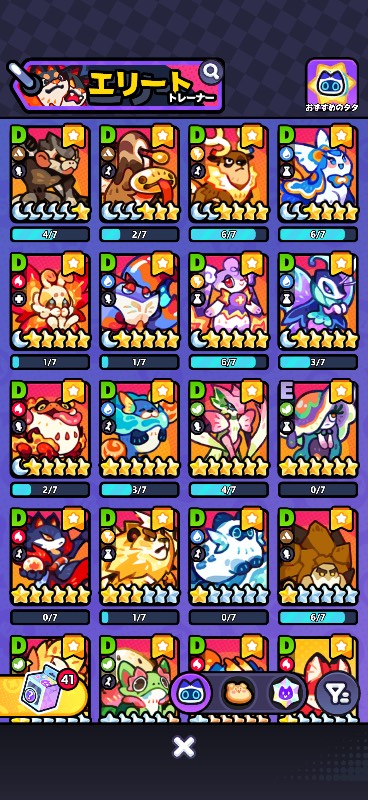The height and width of the screenshot is (800, 368).
Task: Open the fire creature card with plus icon
Action: click(x=50, y=301)
